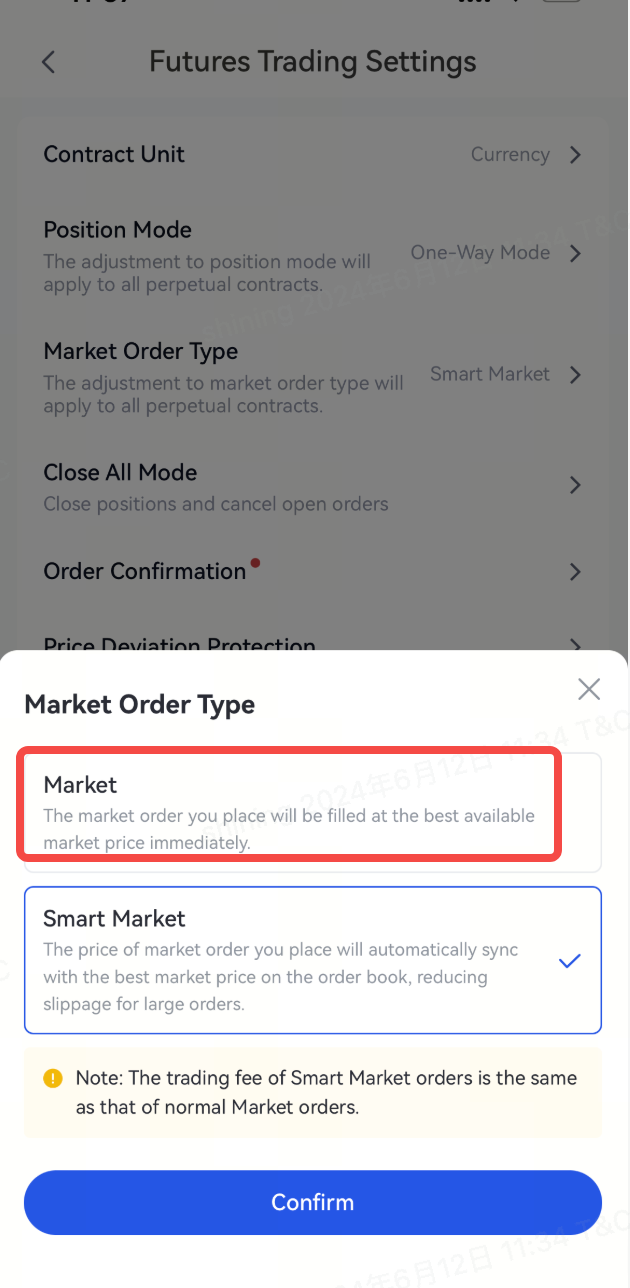The image size is (630, 1288).
Task: Open Position Mode setting
Action: click(x=312, y=254)
